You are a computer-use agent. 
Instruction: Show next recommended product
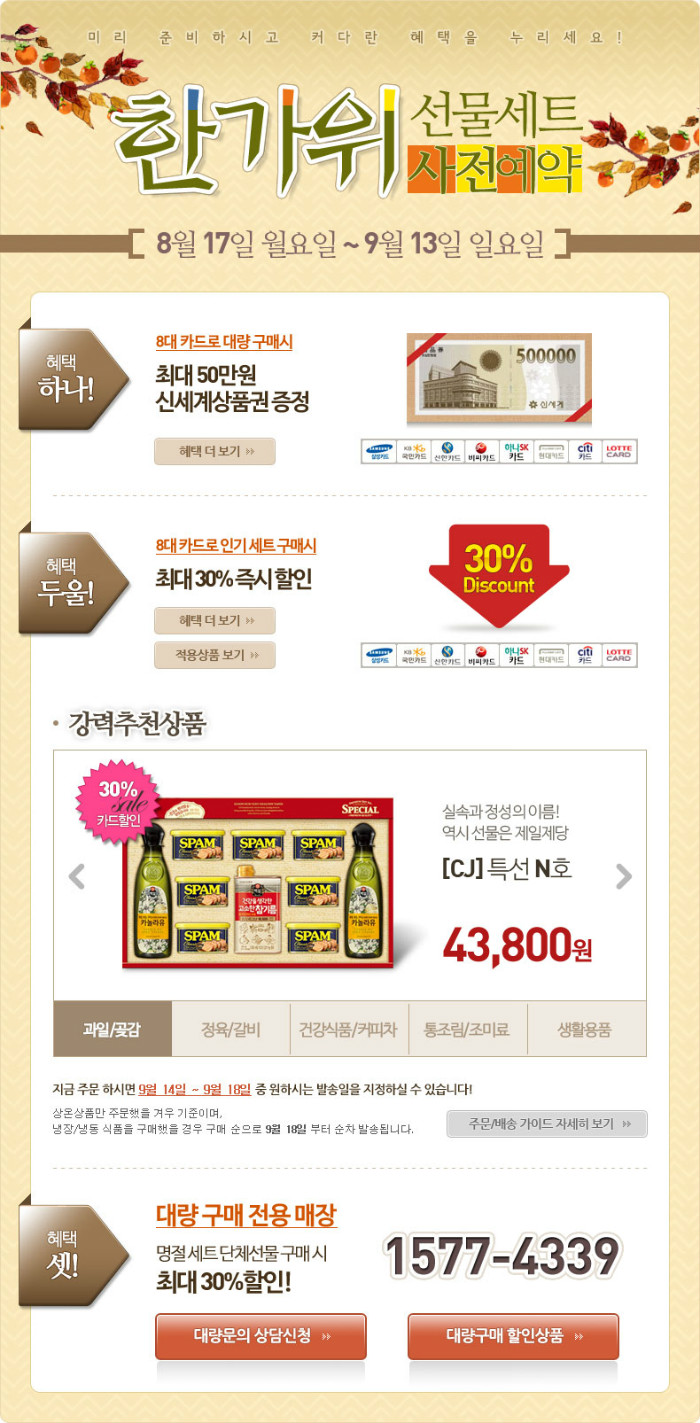click(x=624, y=876)
